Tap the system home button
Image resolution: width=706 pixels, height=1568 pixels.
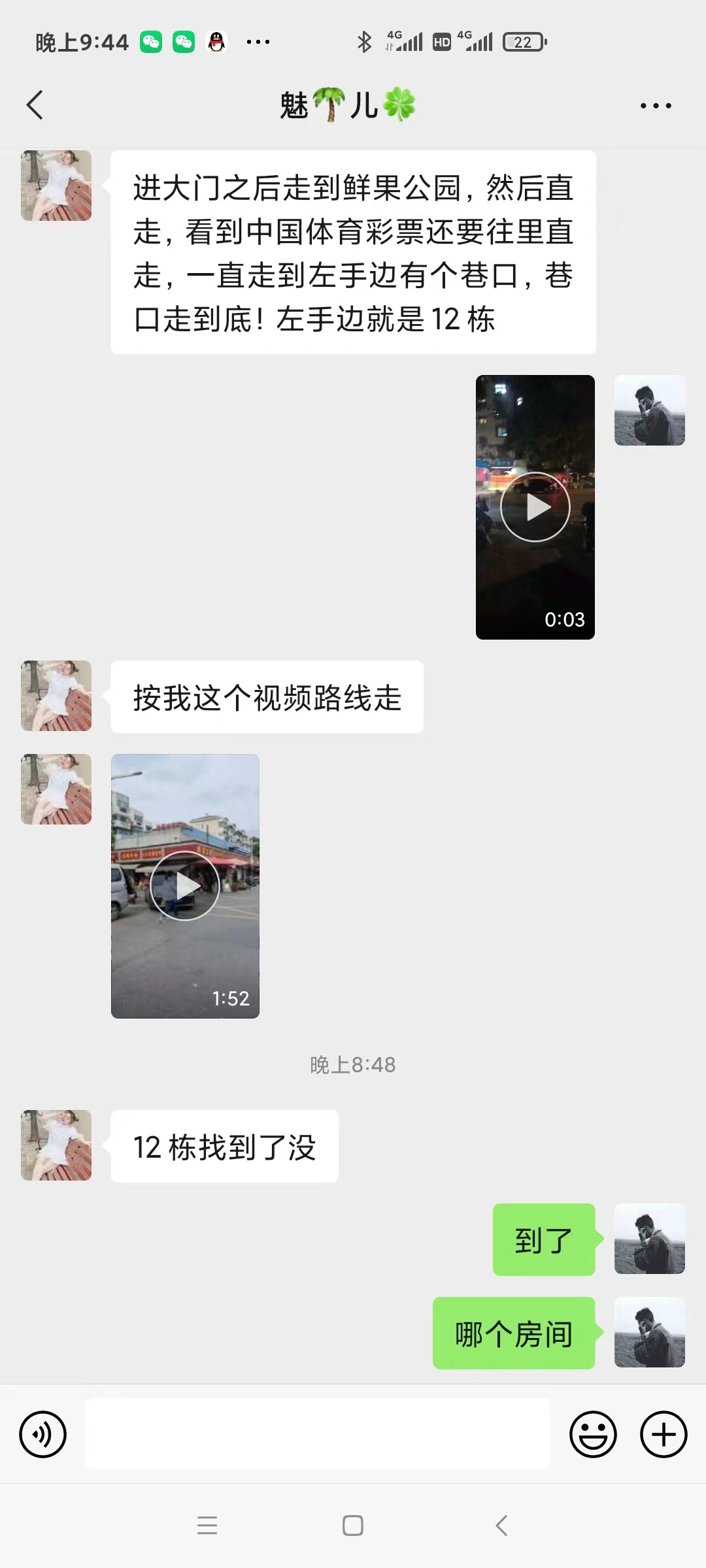click(353, 1526)
